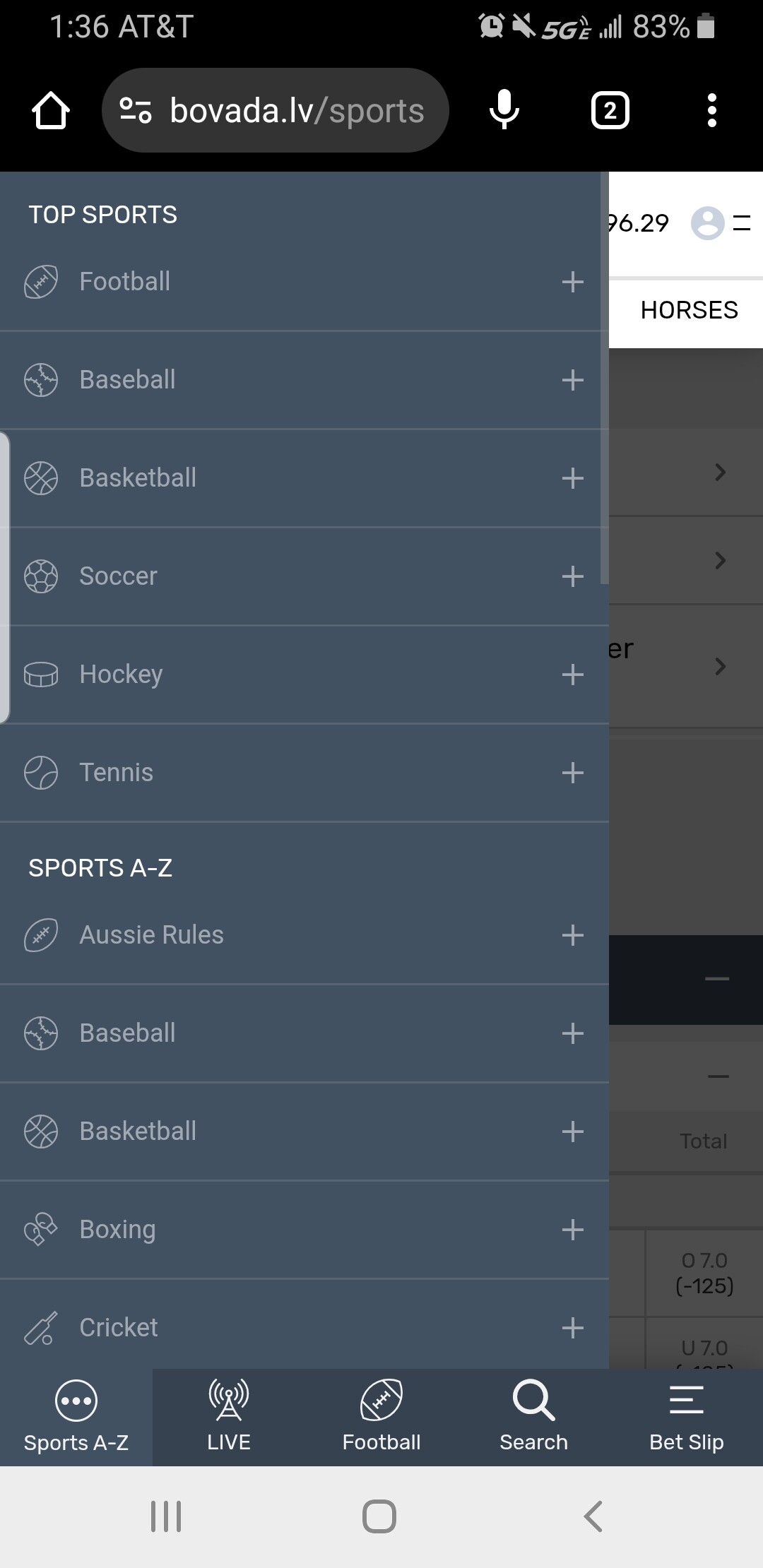
Task: Go to the browser home page
Action: (51, 111)
